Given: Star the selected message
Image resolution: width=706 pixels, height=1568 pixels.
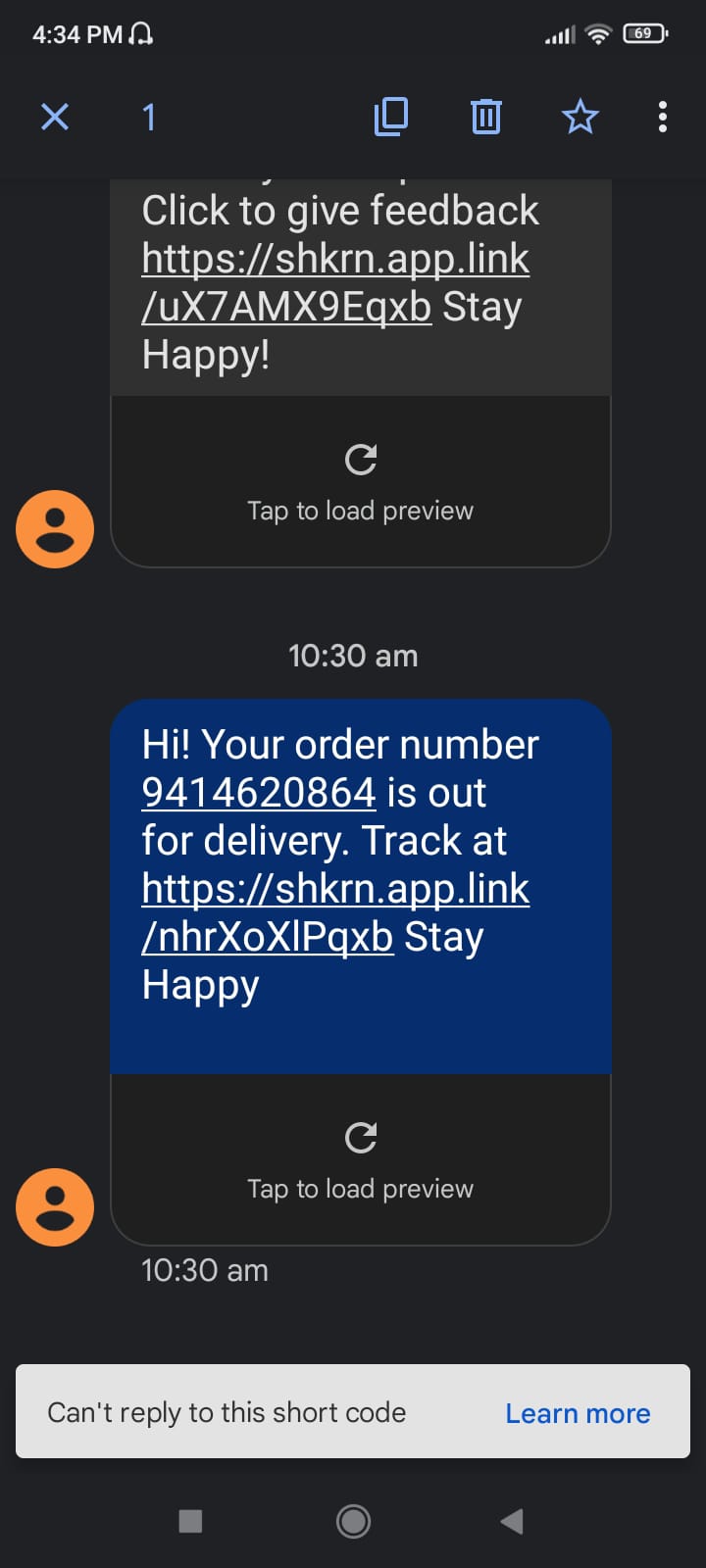Looking at the screenshot, I should point(580,118).
